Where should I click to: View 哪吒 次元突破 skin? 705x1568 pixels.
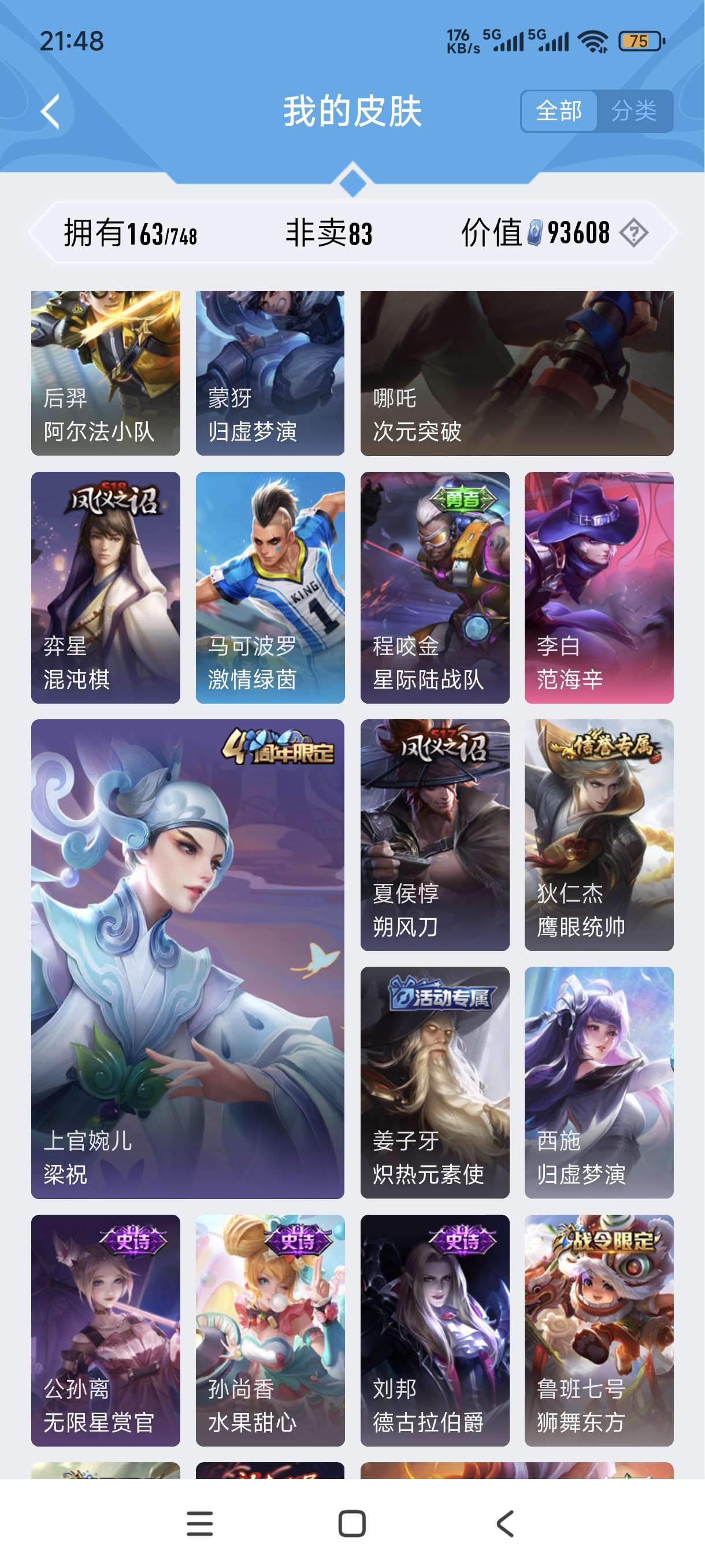coord(517,372)
